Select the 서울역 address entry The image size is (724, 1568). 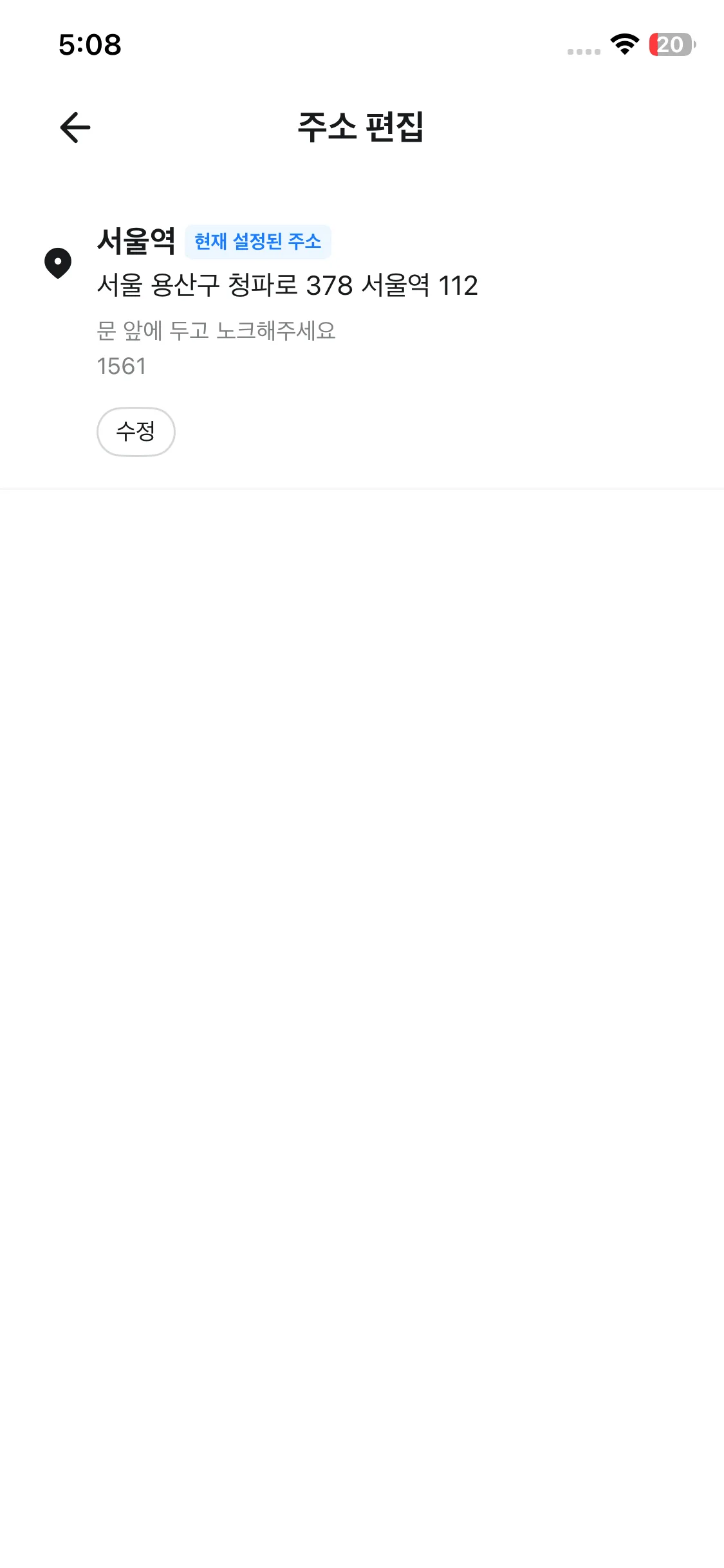287,285
